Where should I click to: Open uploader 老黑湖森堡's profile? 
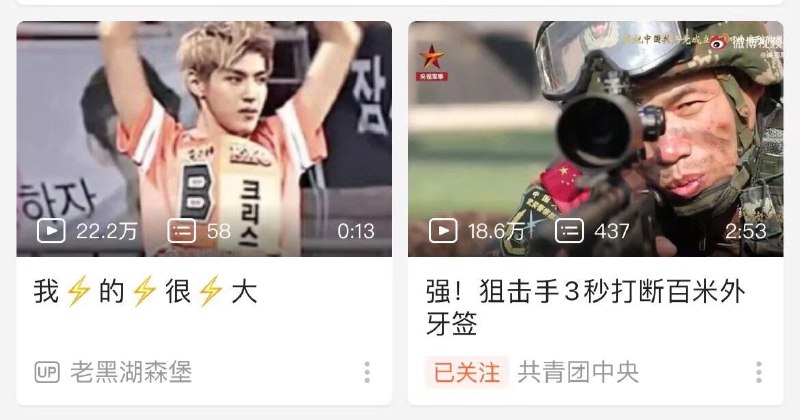[x=131, y=373]
